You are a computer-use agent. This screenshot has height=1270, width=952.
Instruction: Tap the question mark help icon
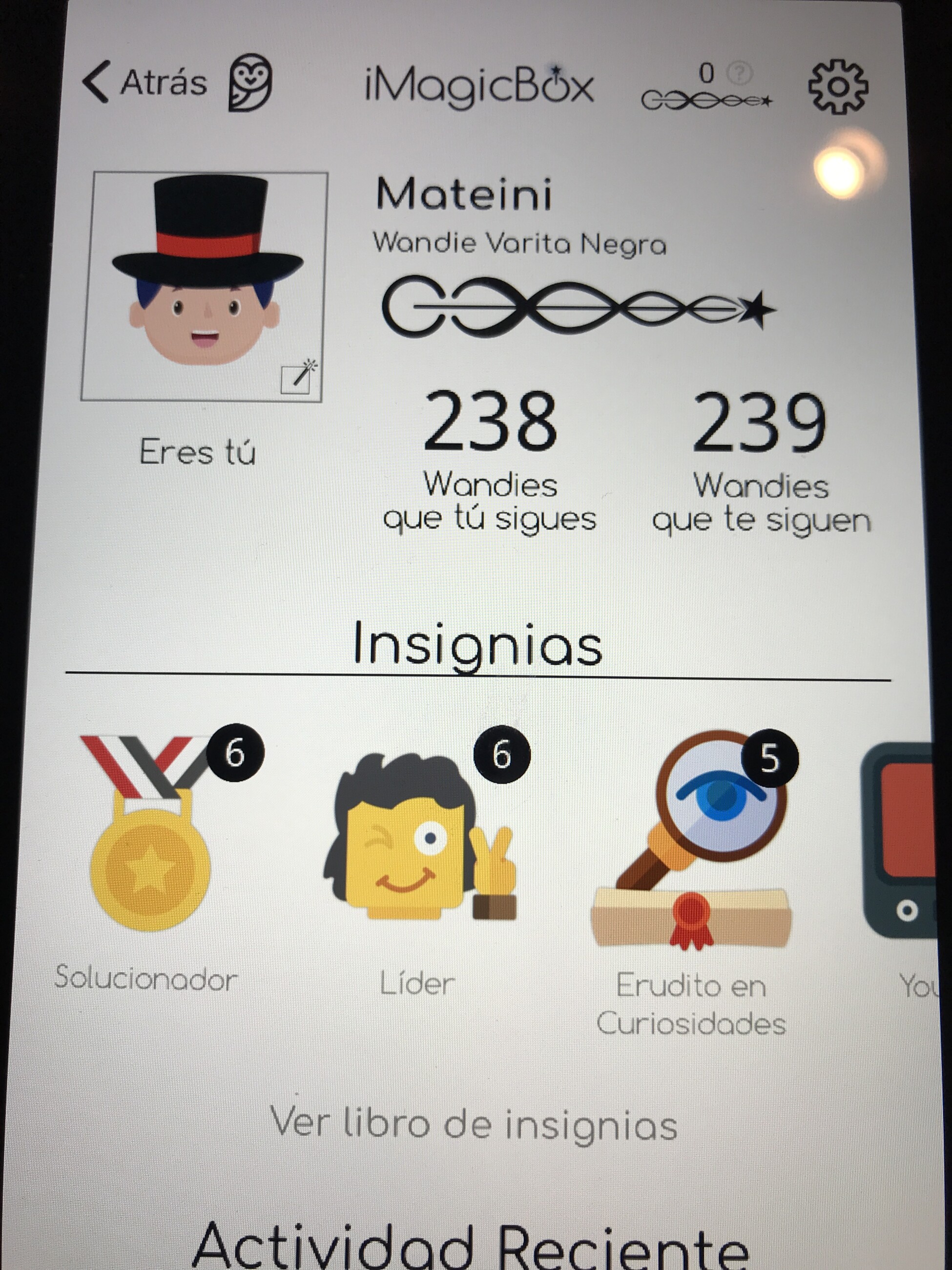pyautogui.click(x=739, y=73)
